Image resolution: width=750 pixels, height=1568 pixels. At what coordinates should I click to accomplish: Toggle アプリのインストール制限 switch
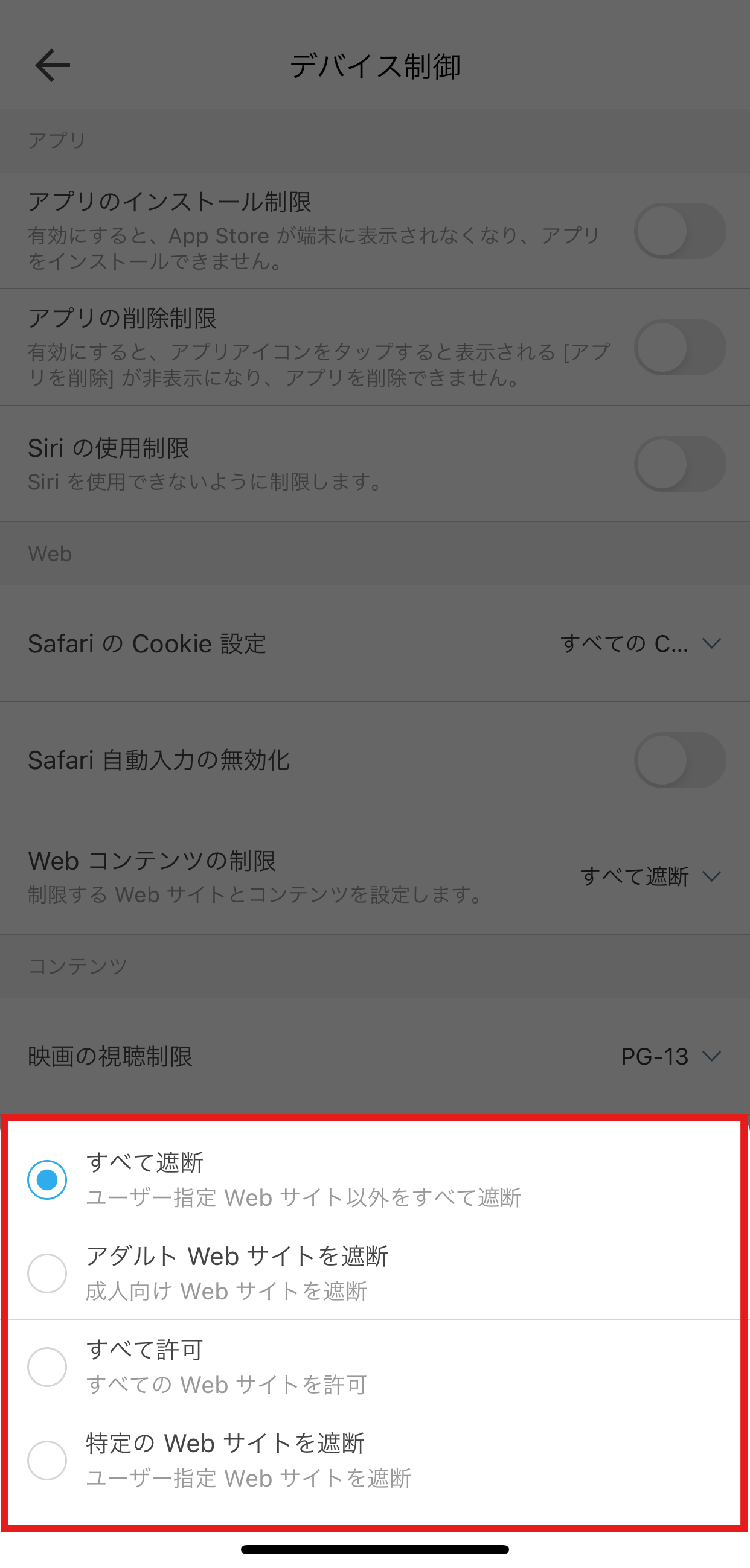click(x=680, y=231)
